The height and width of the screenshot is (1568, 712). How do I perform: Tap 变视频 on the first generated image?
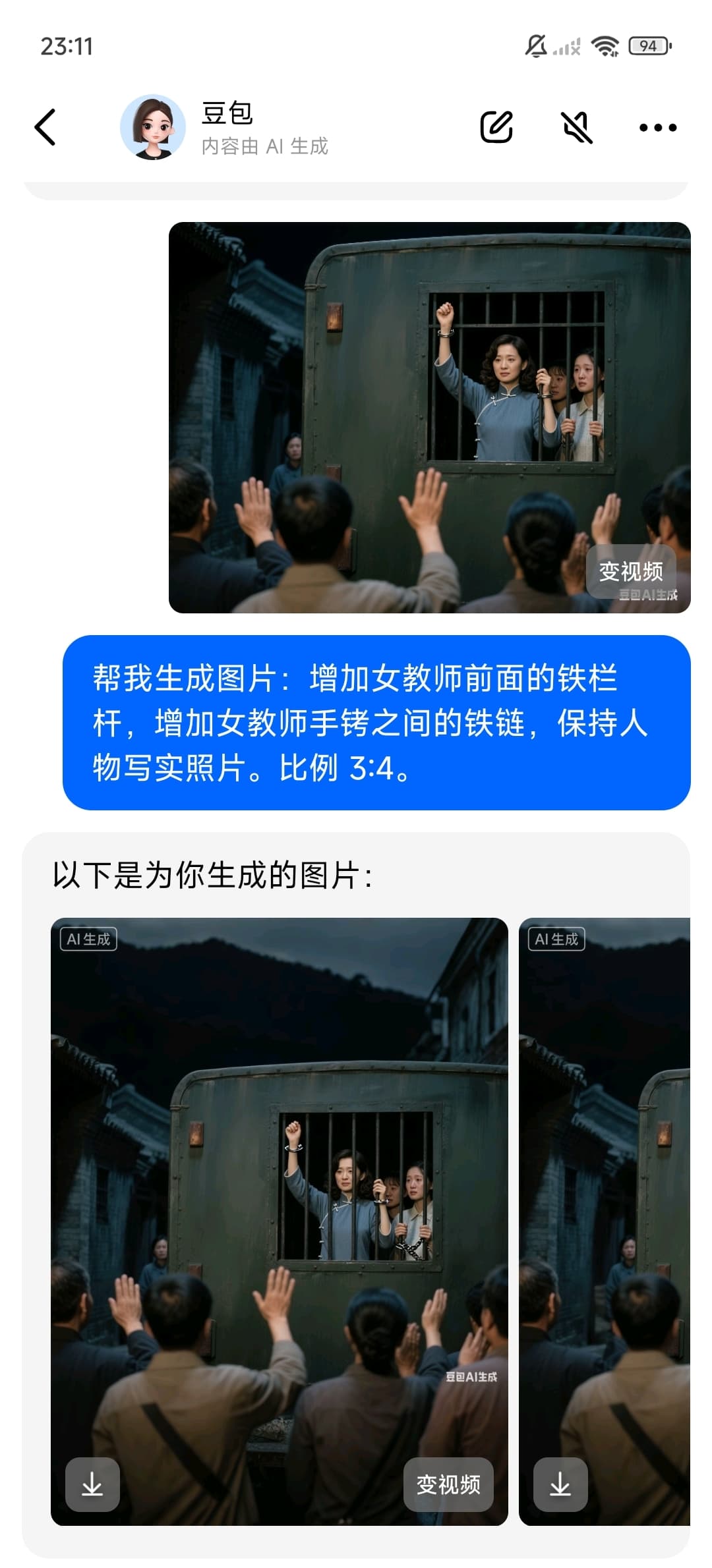448,1484
